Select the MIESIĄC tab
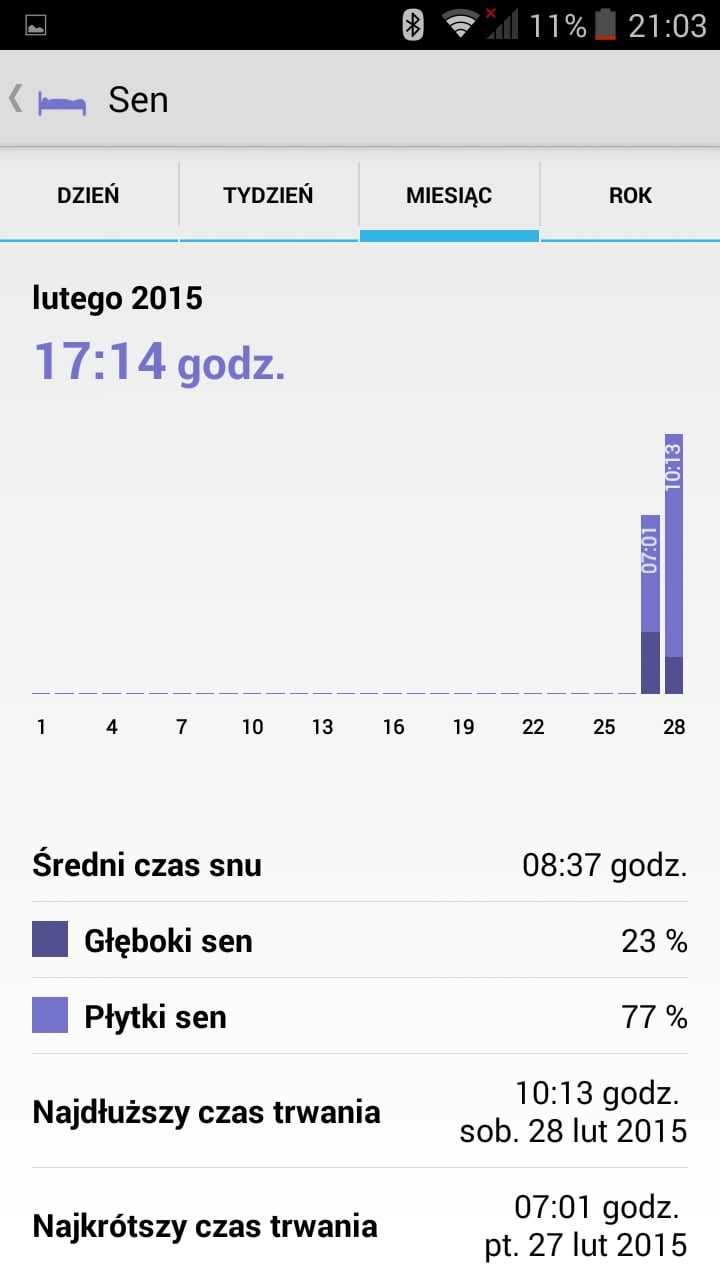The image size is (720, 1280). tap(449, 195)
